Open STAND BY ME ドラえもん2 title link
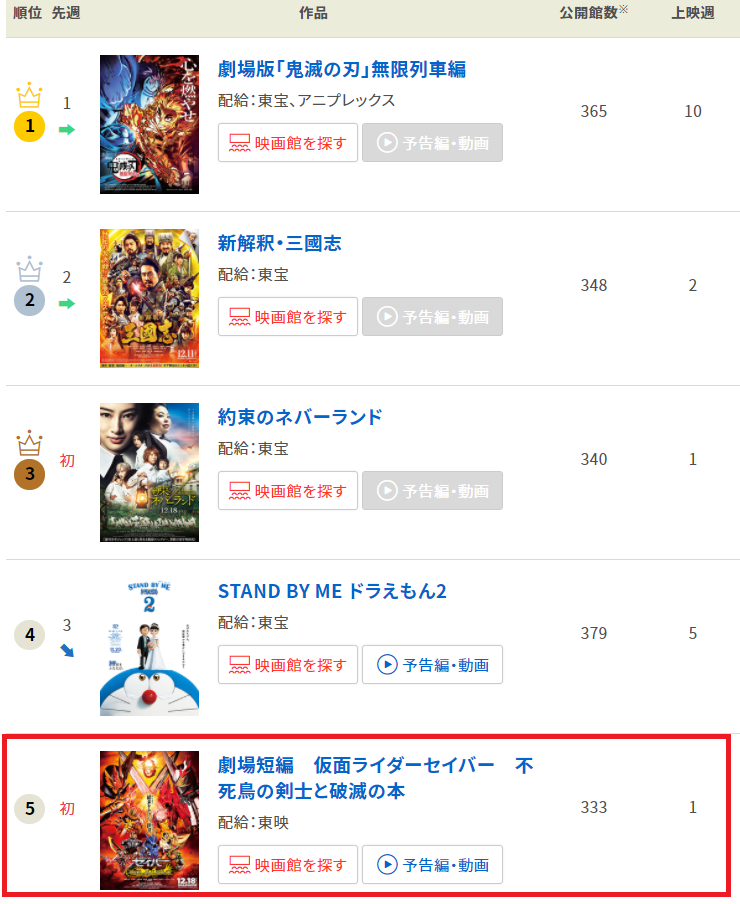The image size is (740, 904). [x=332, y=591]
